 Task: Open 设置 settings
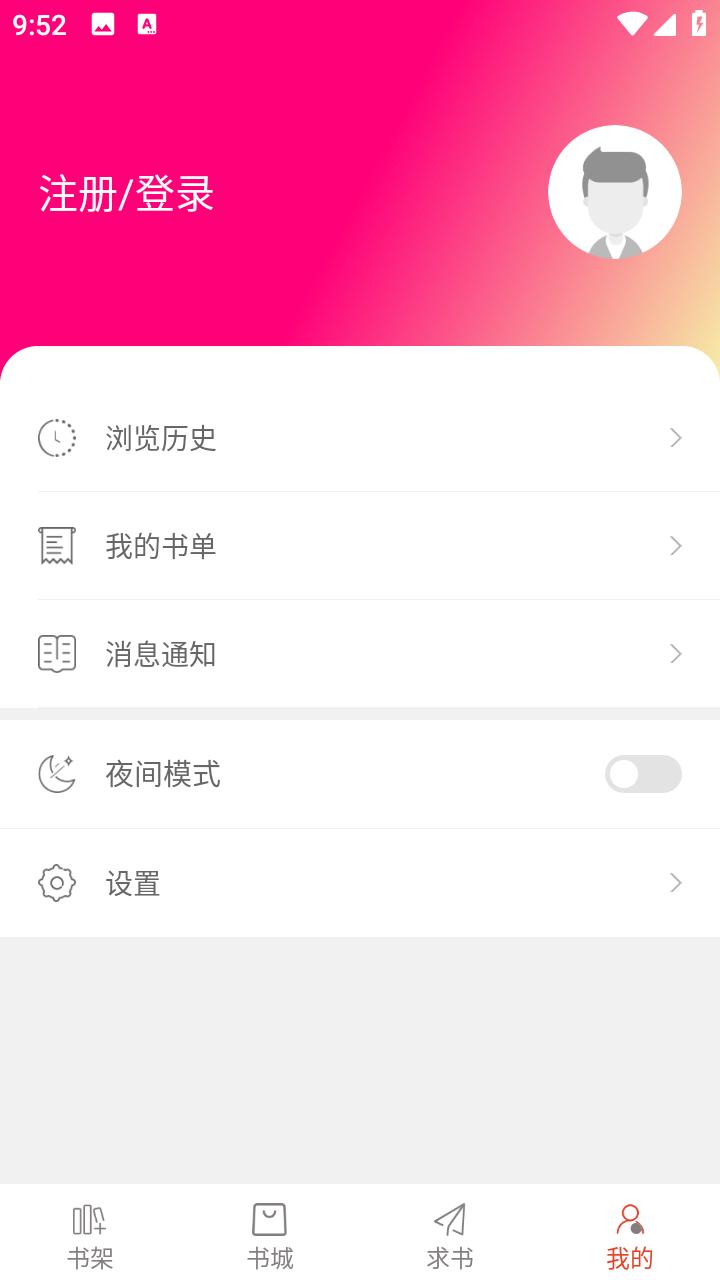pos(360,883)
